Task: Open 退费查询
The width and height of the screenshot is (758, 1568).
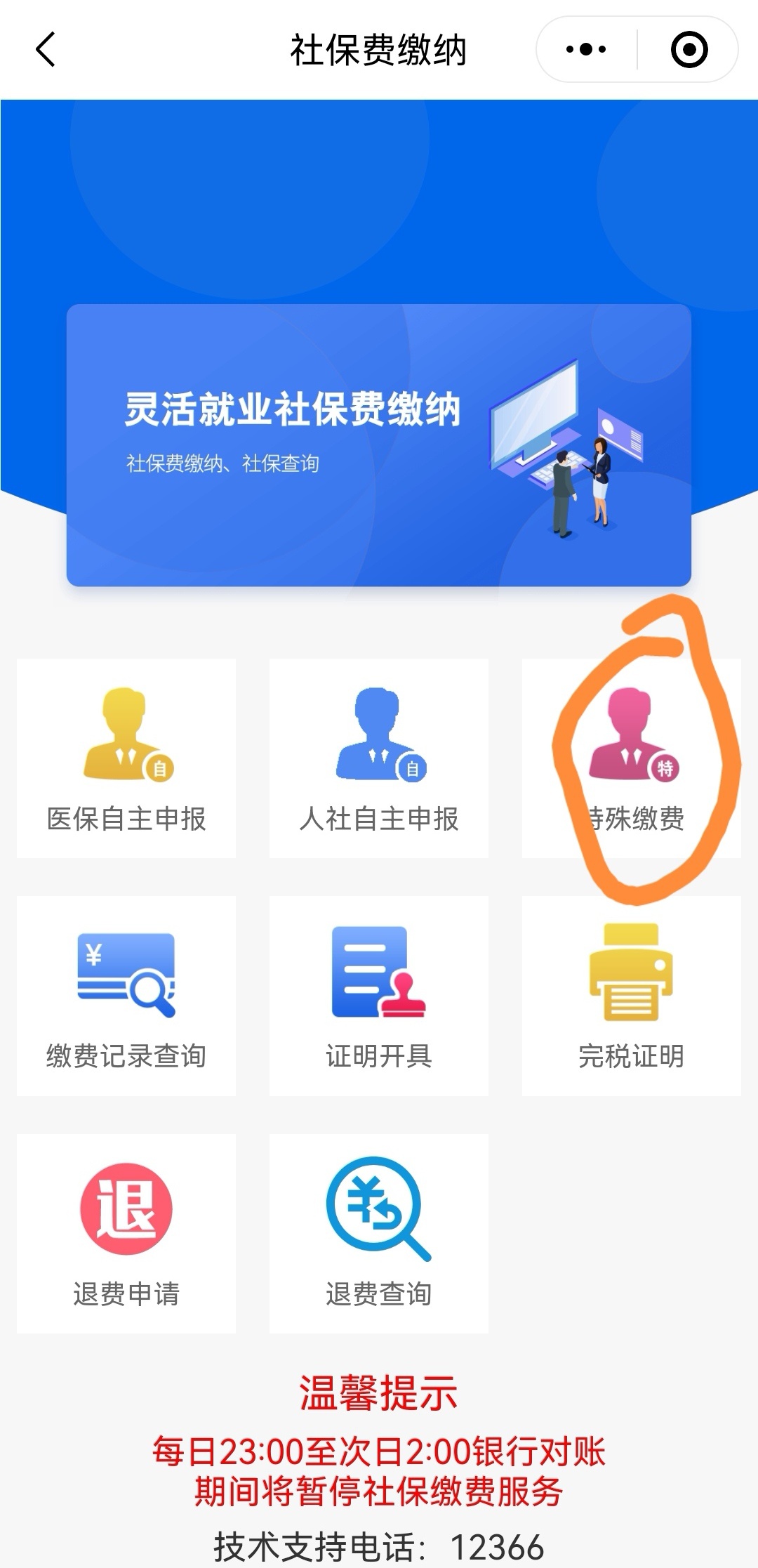Action: 379,1233
